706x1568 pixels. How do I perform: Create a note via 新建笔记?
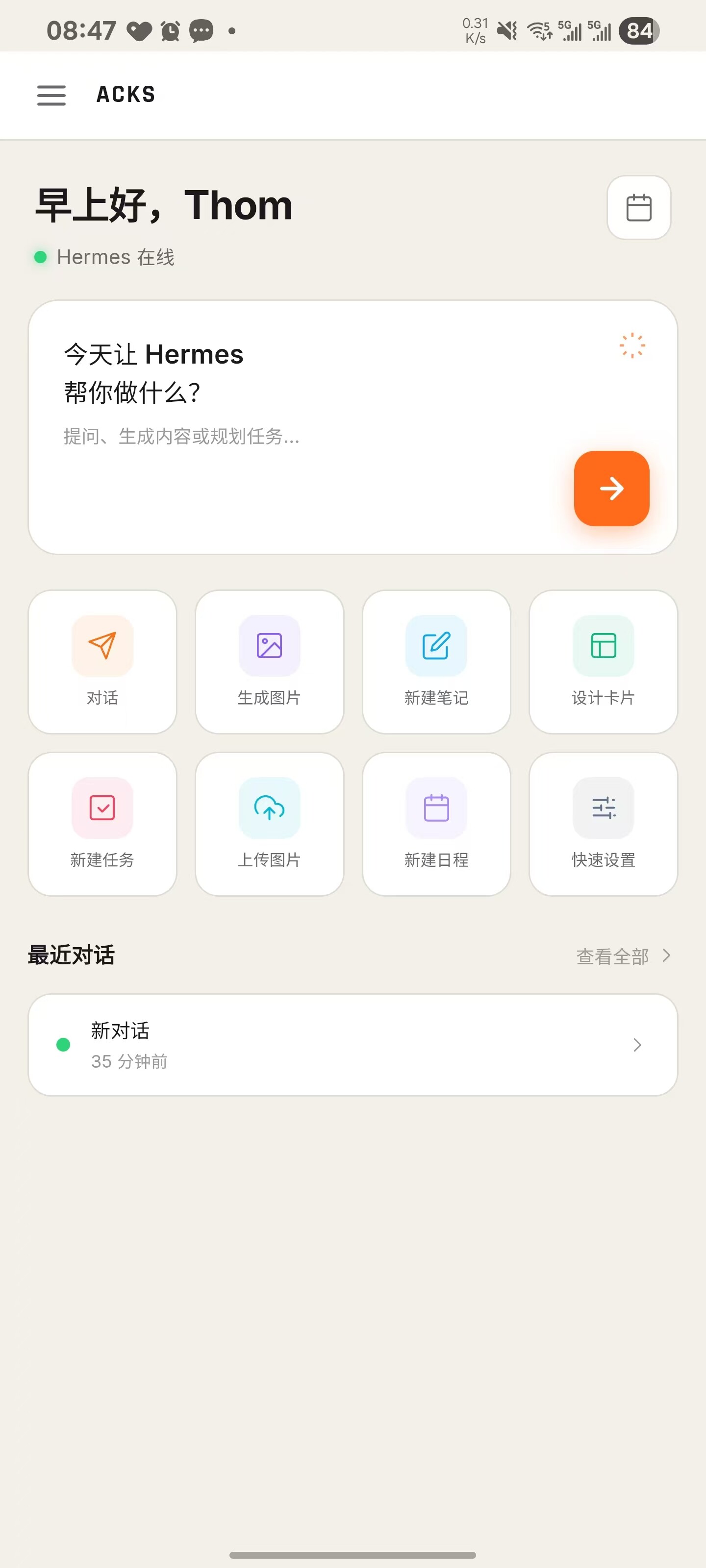point(436,661)
